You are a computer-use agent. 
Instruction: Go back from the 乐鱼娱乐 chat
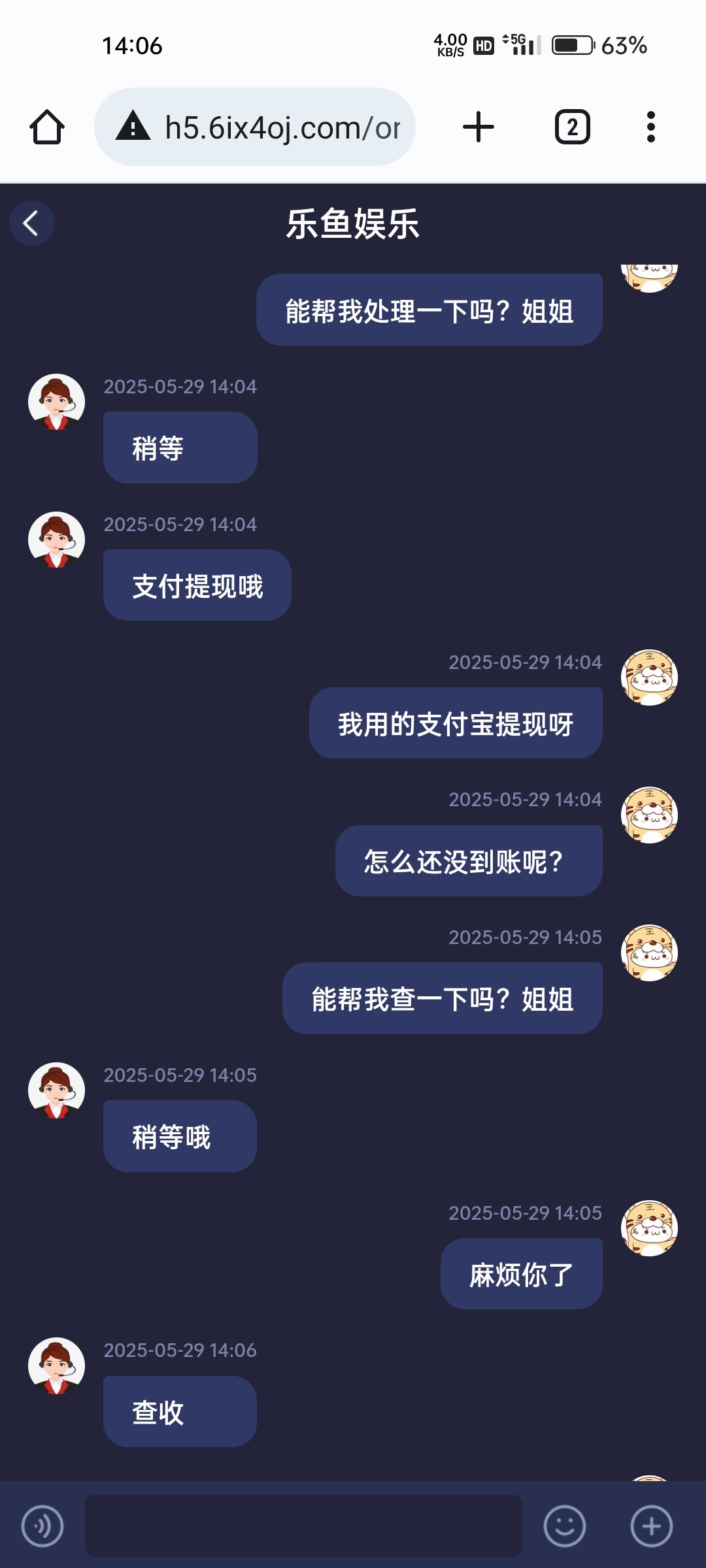31,223
